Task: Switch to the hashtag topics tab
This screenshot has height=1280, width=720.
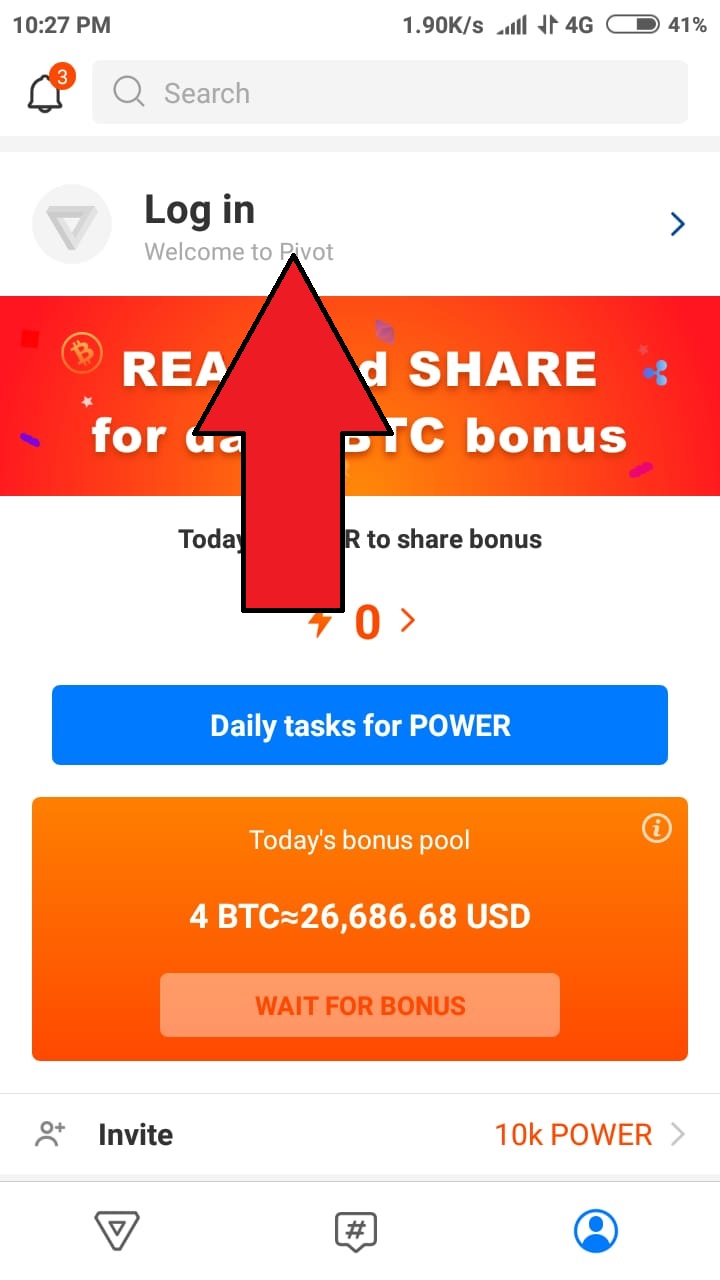Action: (x=355, y=1230)
